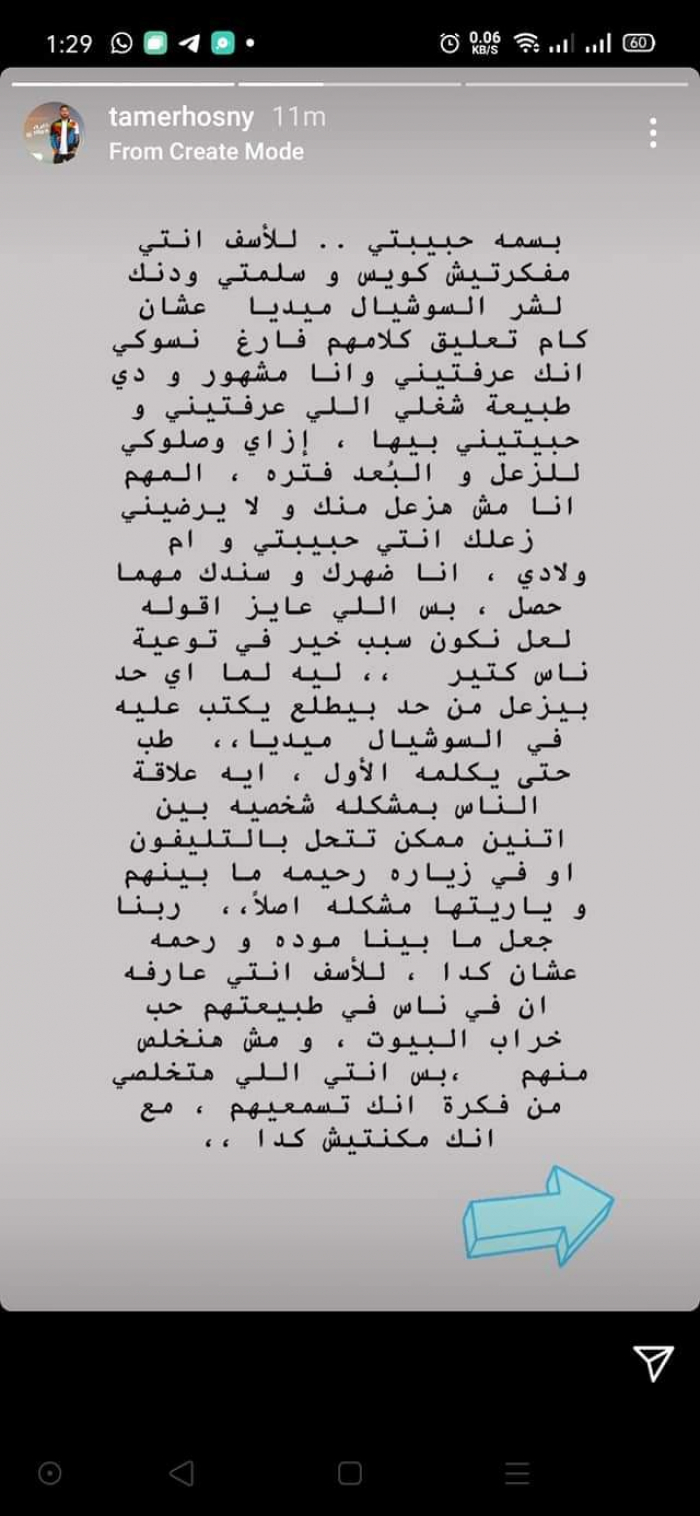Viewport: 700px width, 1516px height.
Task: Share this story via the paper plane
Action: (652, 1363)
